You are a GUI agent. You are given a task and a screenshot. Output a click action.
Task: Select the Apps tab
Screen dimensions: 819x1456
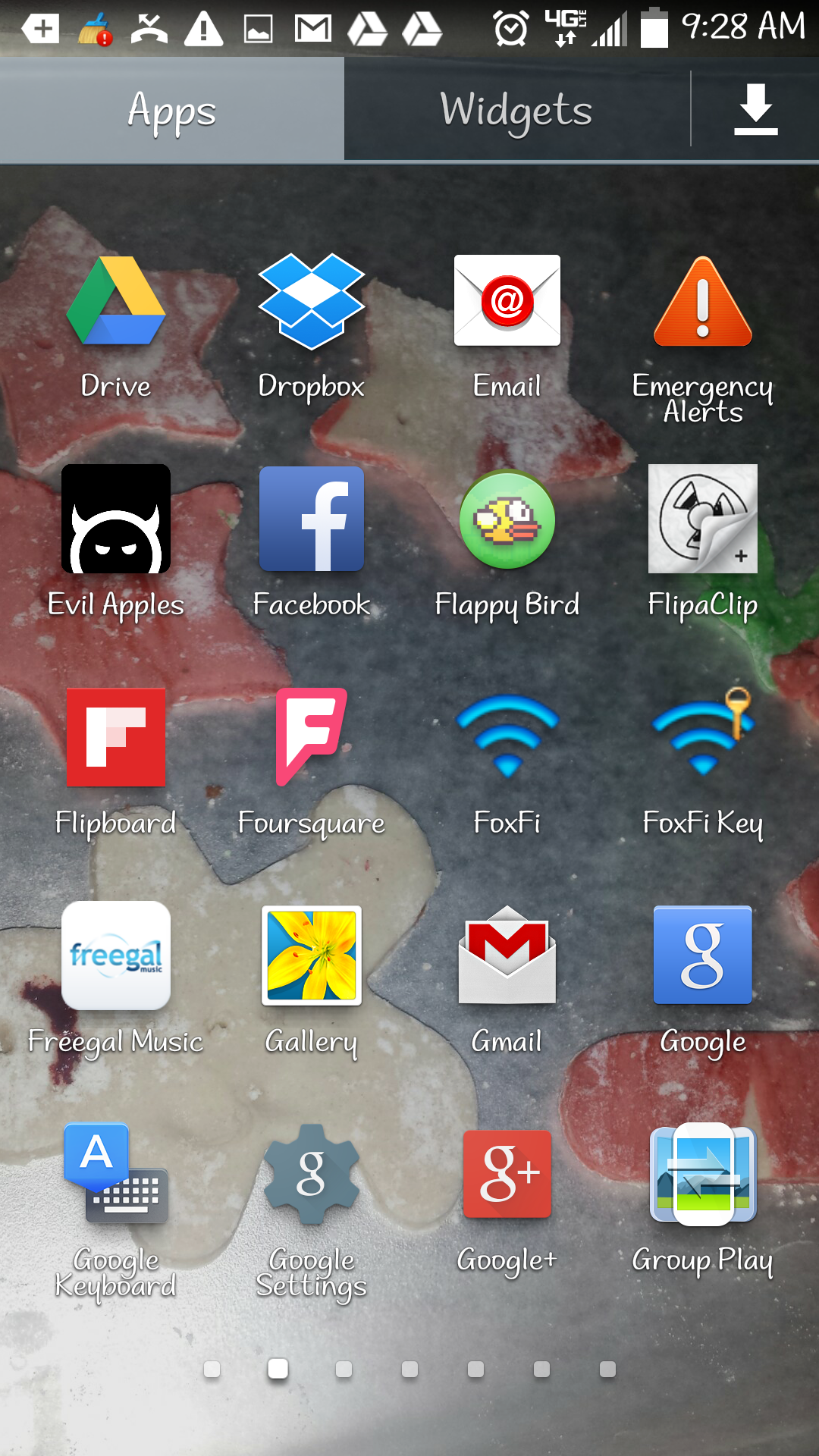click(172, 111)
